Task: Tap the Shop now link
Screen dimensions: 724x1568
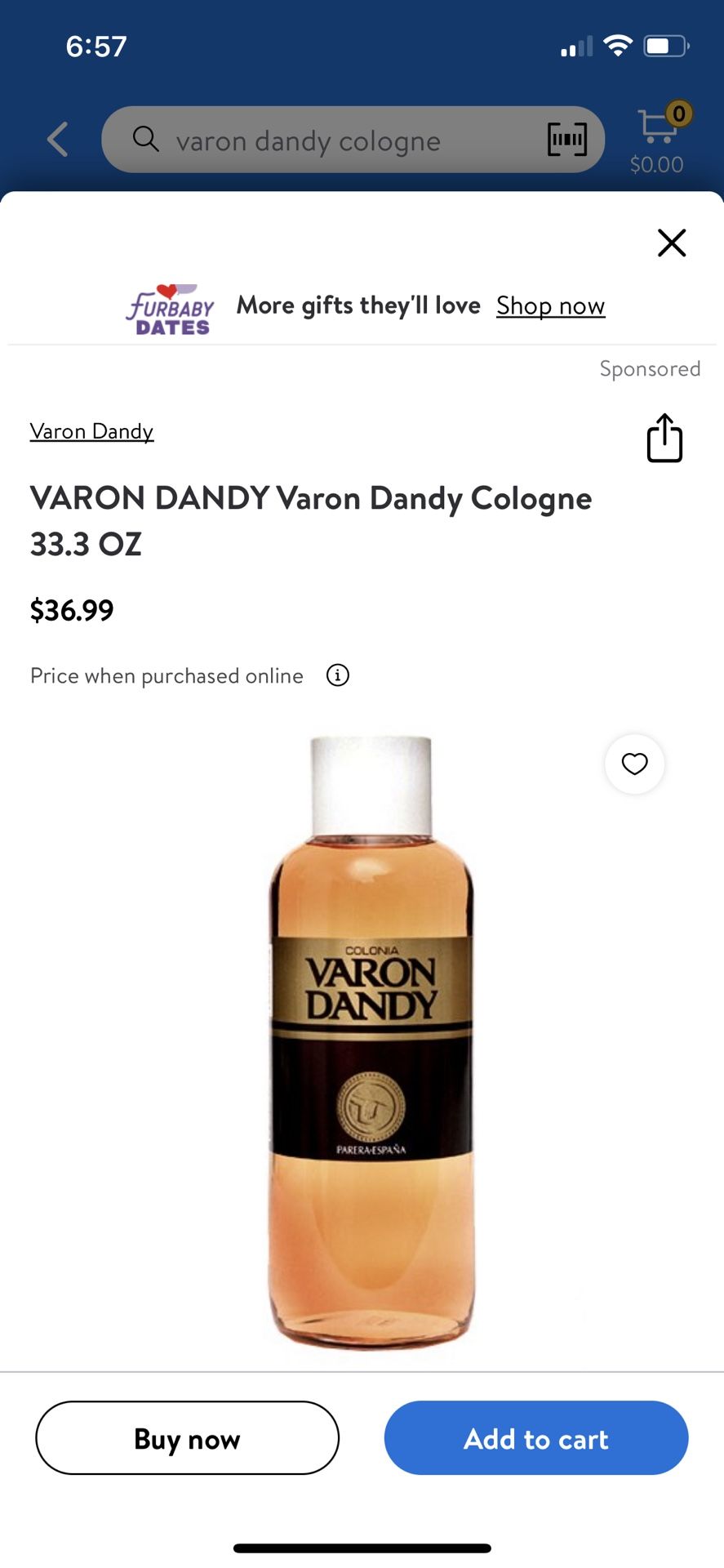Action: click(551, 305)
